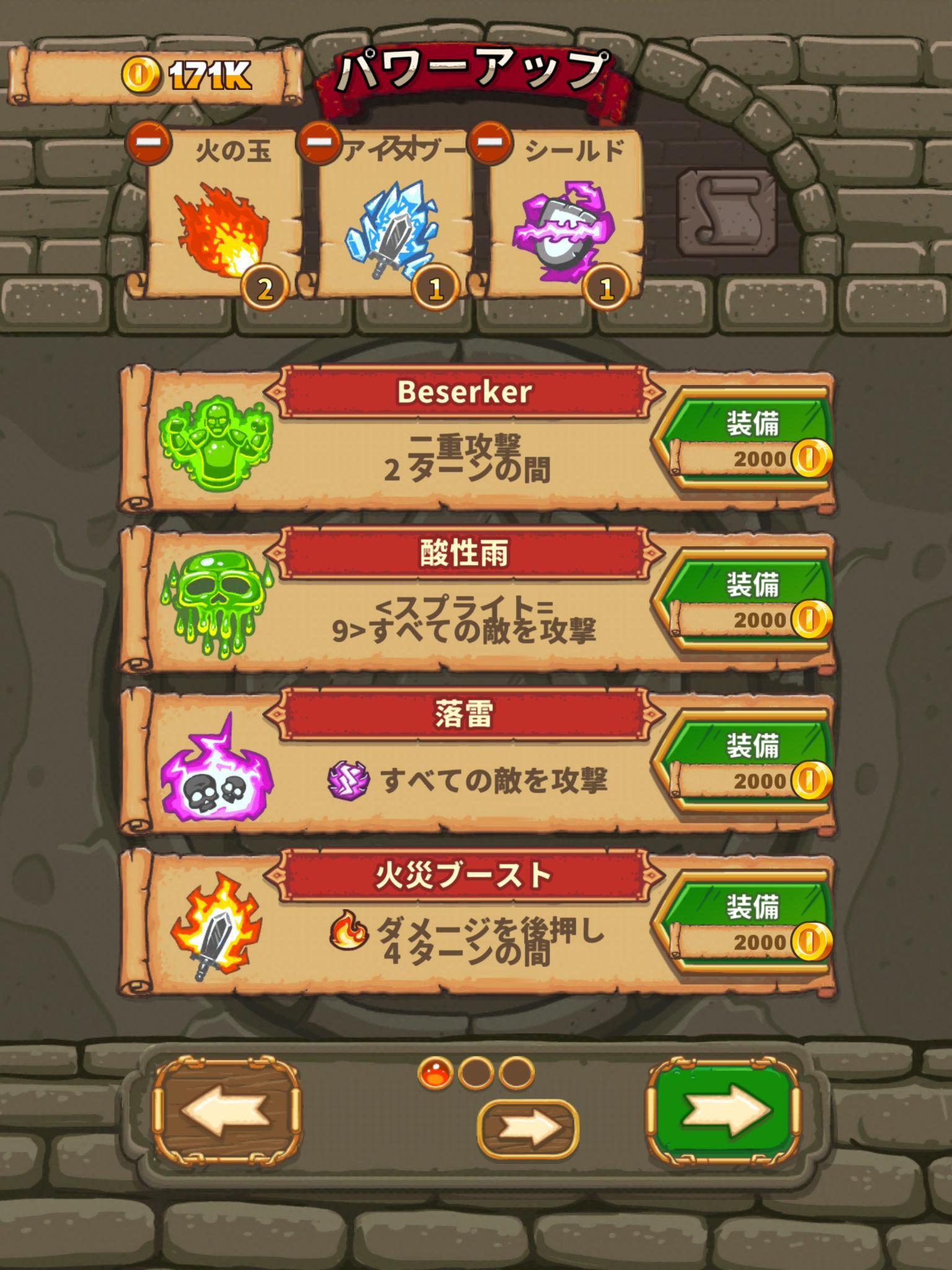Viewport: 952px width, 1270px height.
Task: Unequip the 火の玉 with its minus button
Action: pos(149,143)
